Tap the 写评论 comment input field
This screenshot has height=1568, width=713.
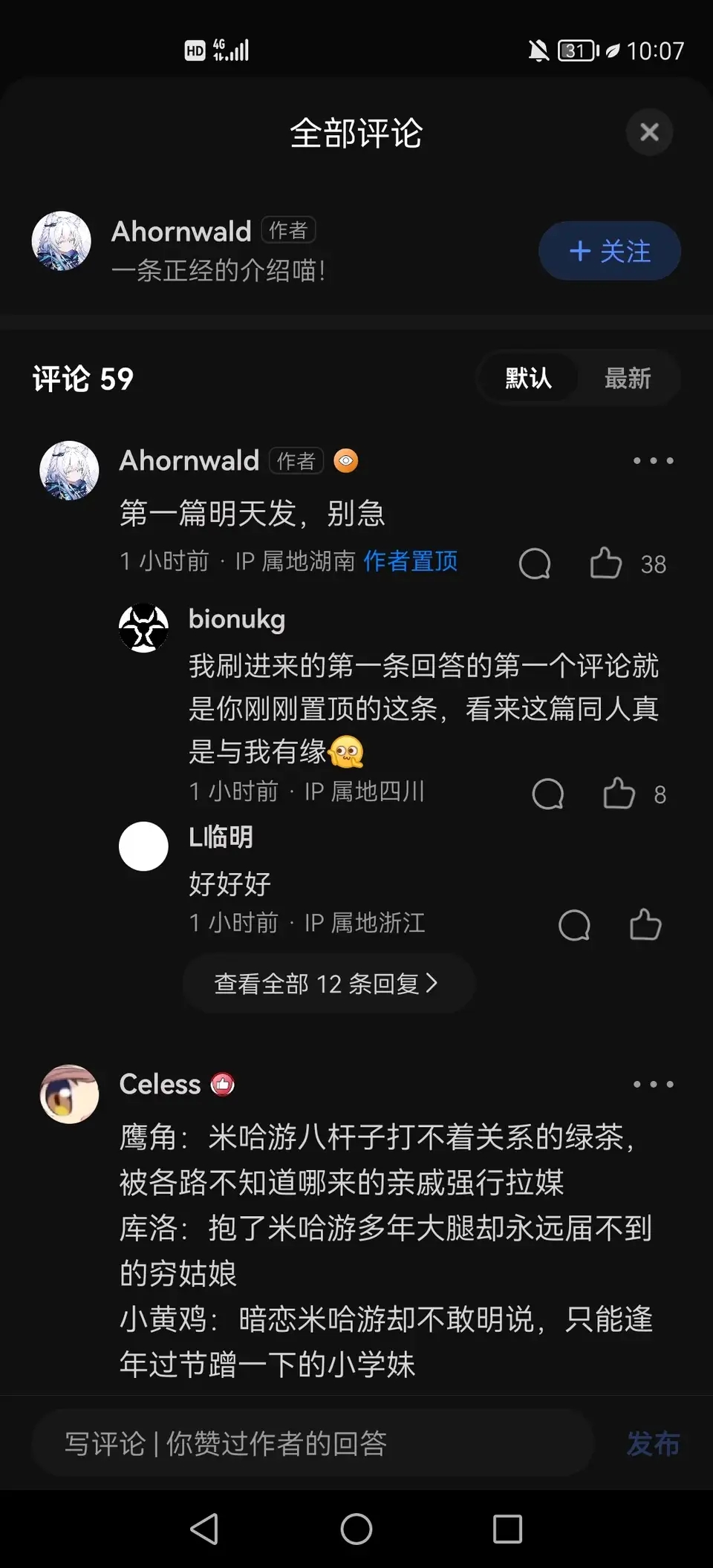[312, 1444]
